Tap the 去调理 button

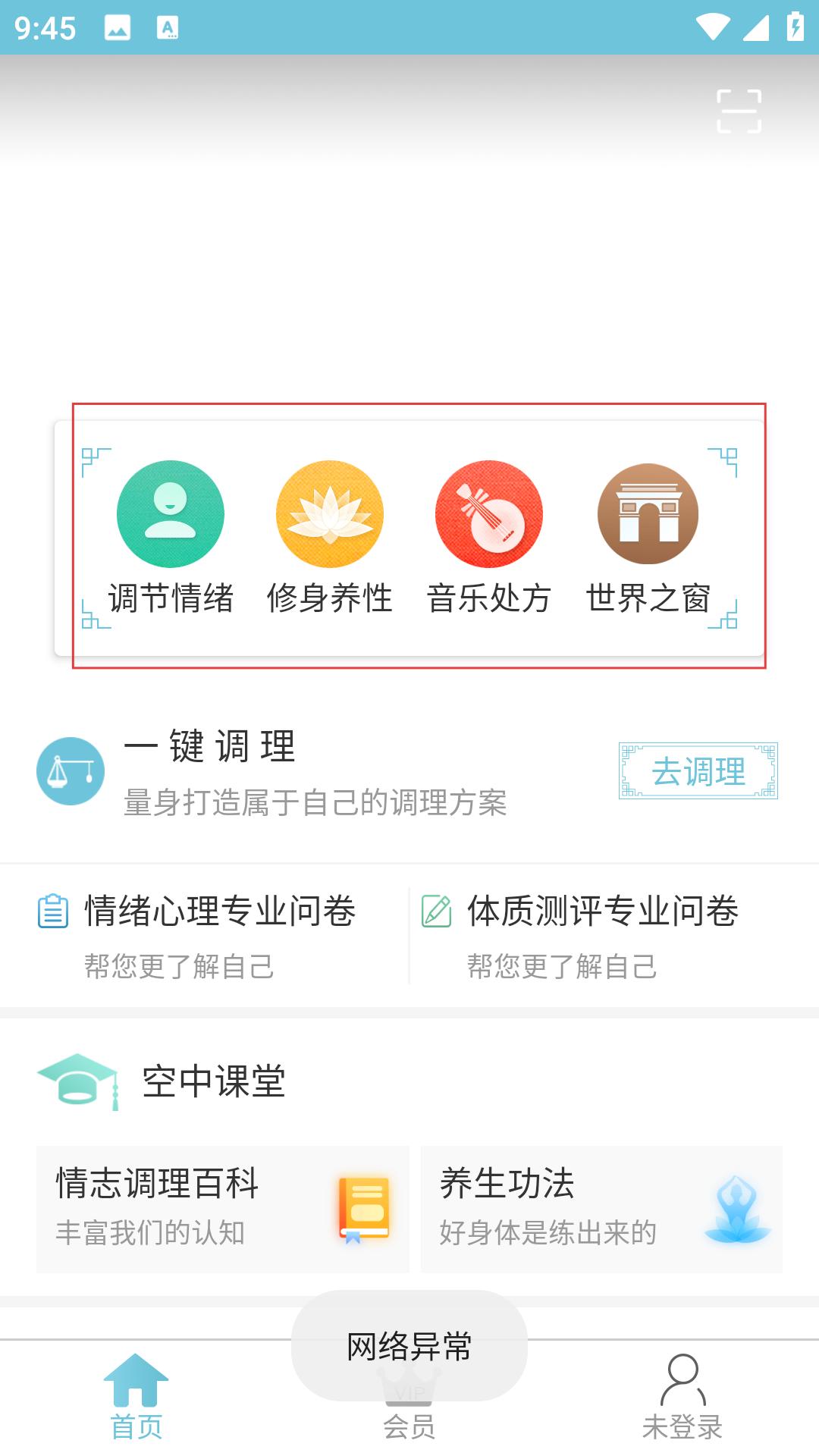698,771
